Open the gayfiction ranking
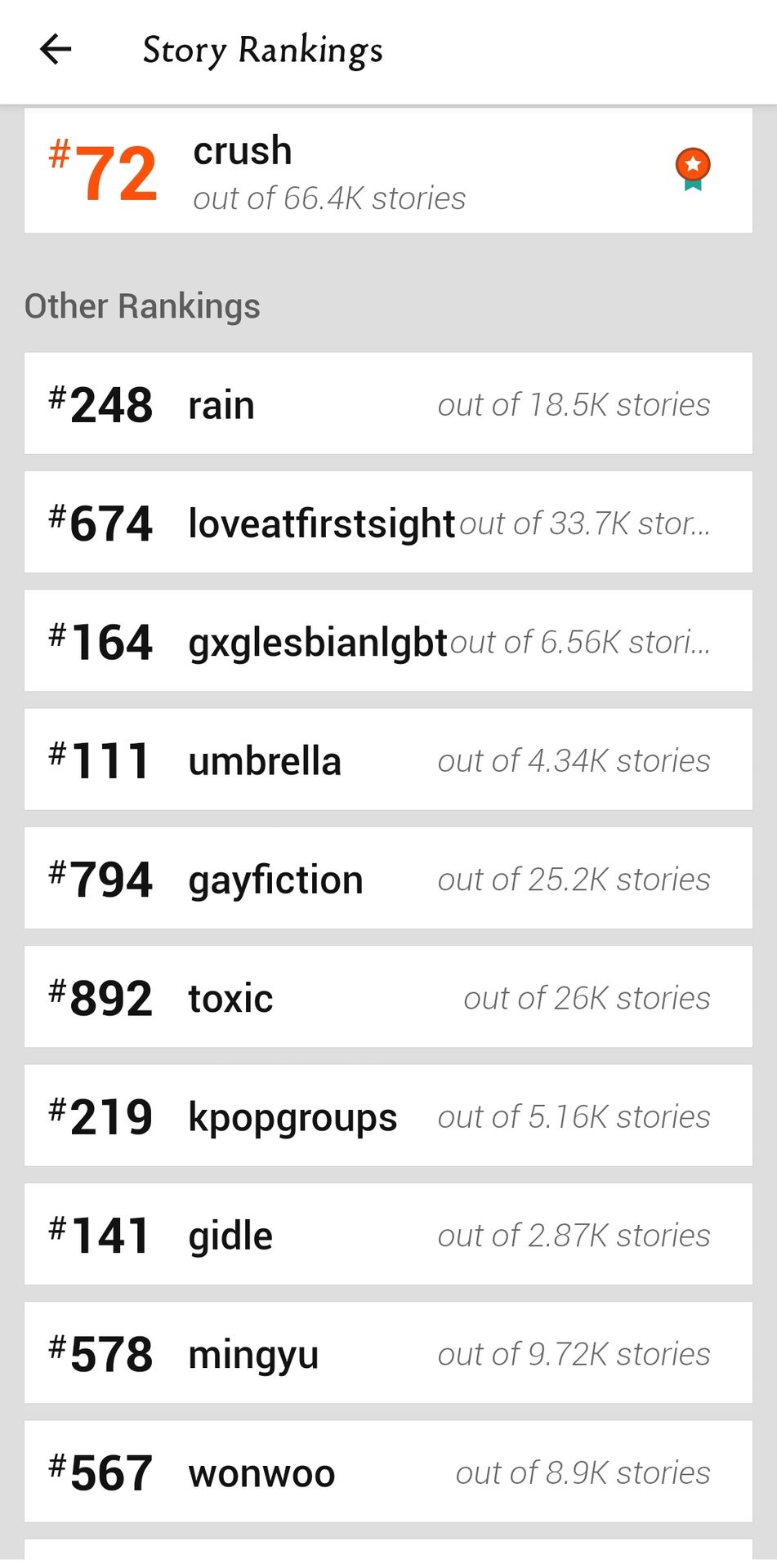Viewport: 777px width, 1568px height. click(388, 878)
